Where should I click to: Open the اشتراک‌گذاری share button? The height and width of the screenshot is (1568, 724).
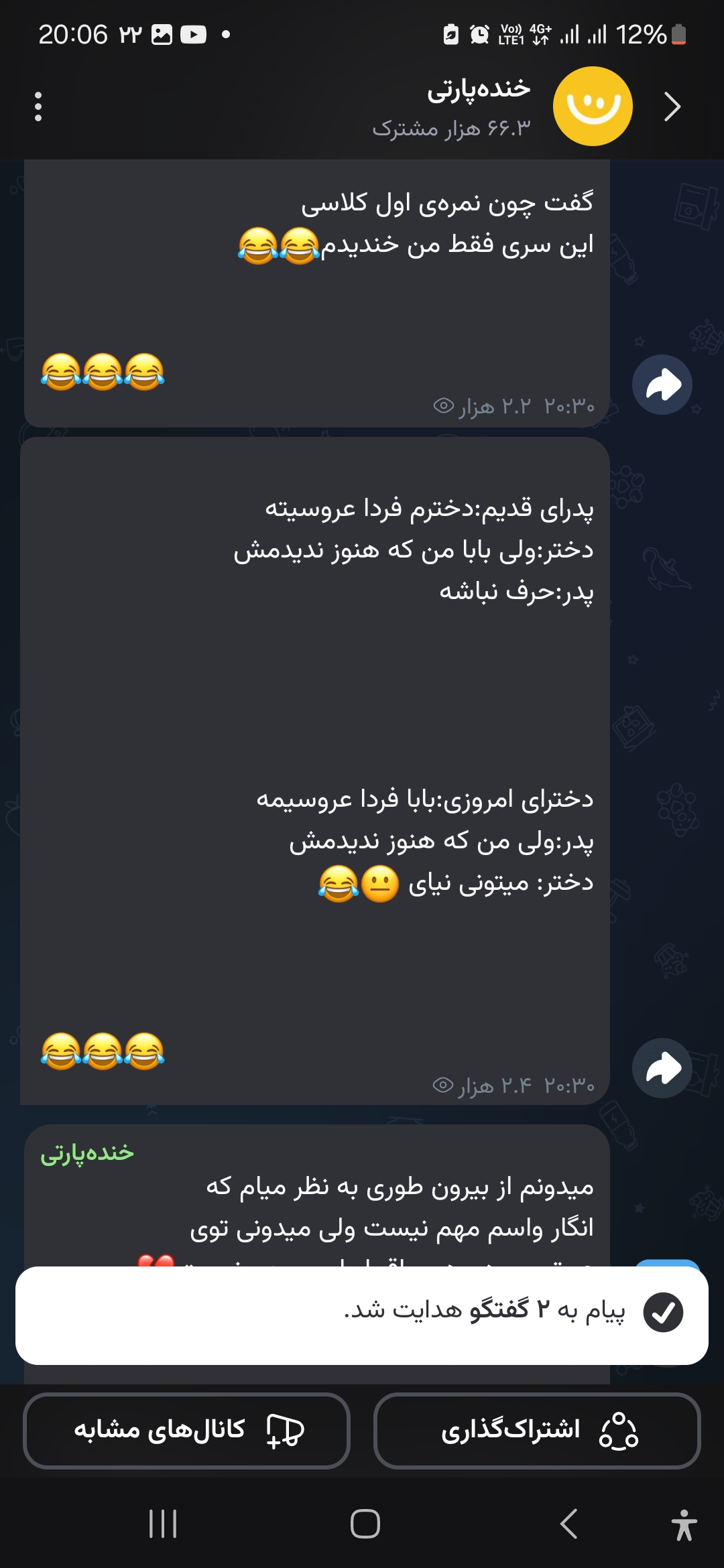(x=537, y=1431)
